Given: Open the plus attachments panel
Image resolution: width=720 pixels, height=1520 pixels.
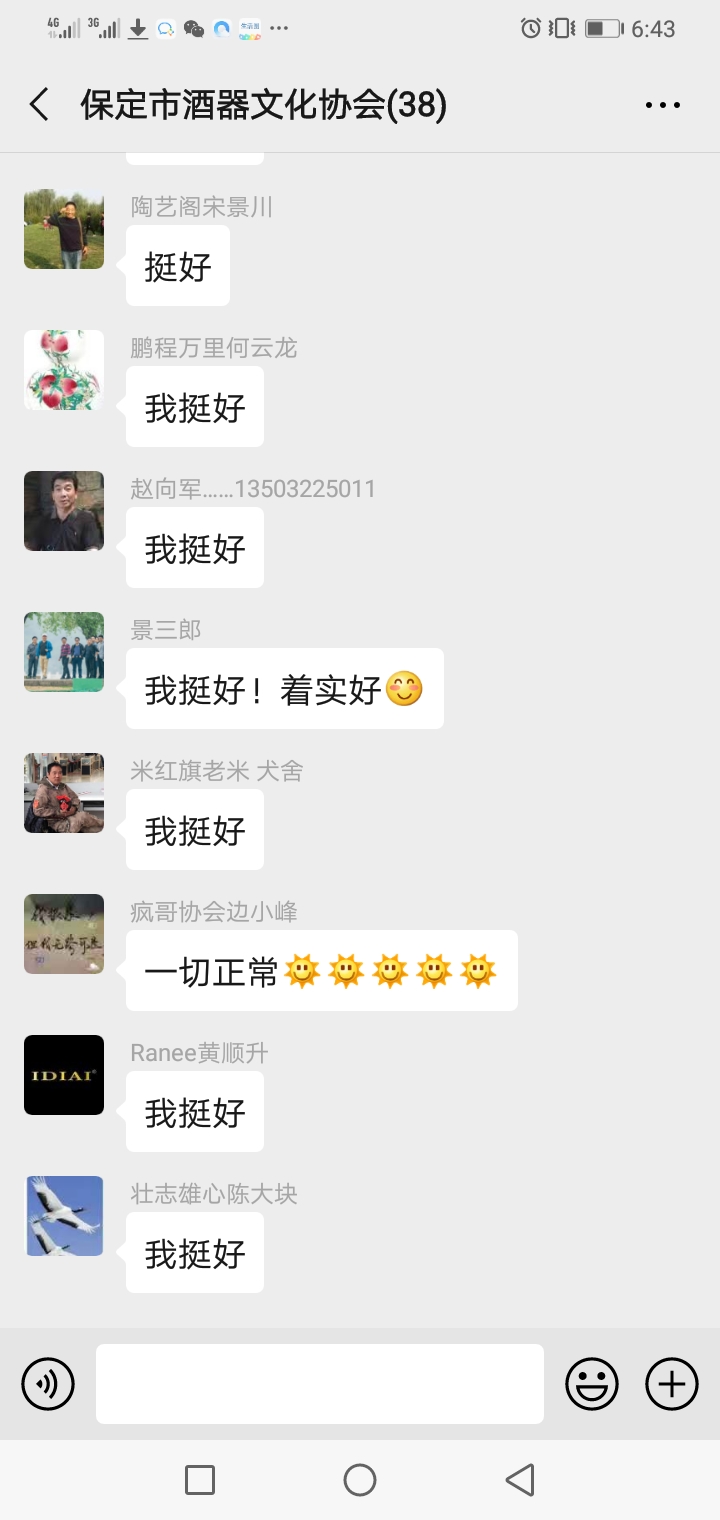Looking at the screenshot, I should pos(672,1384).
